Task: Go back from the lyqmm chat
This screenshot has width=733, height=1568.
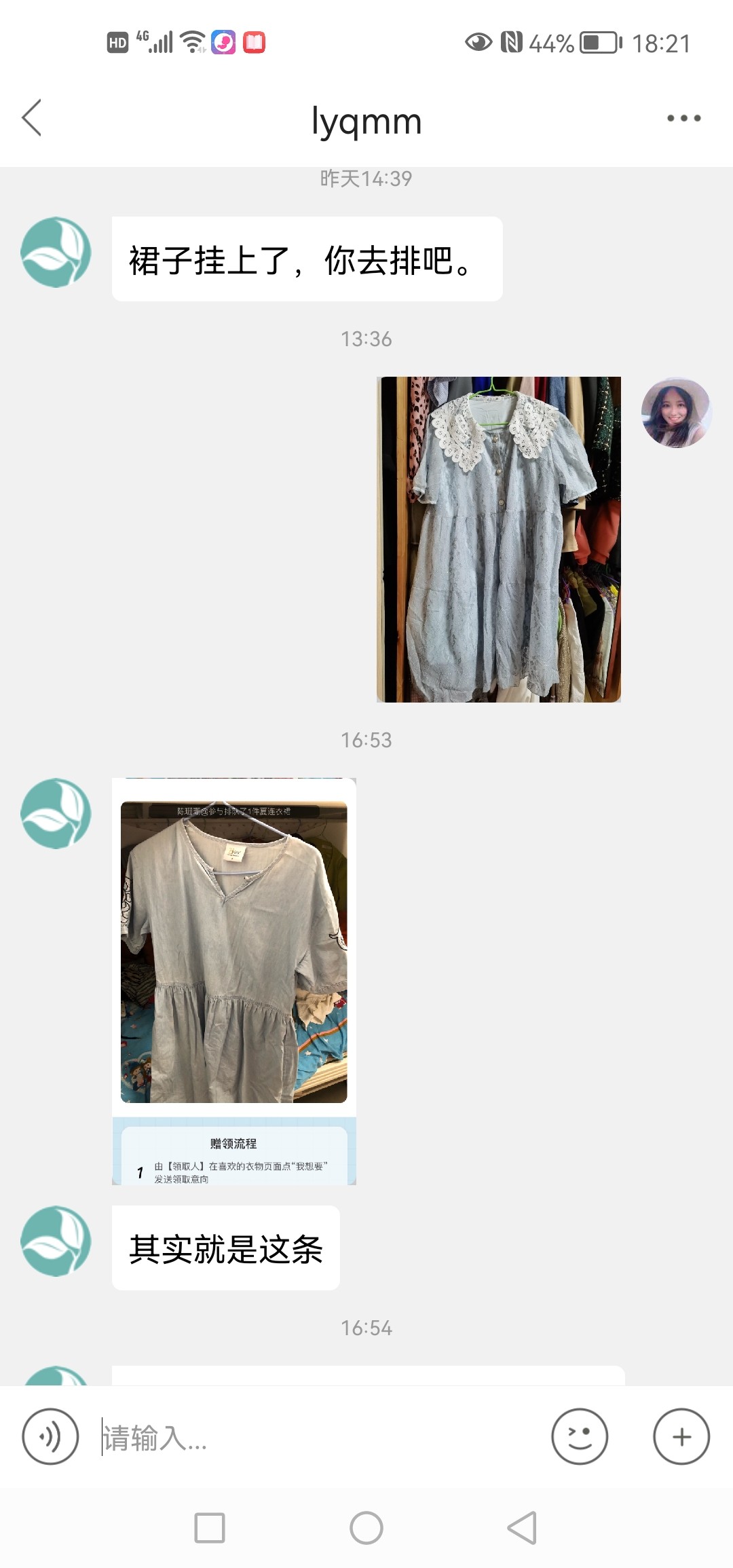Action: click(x=32, y=118)
